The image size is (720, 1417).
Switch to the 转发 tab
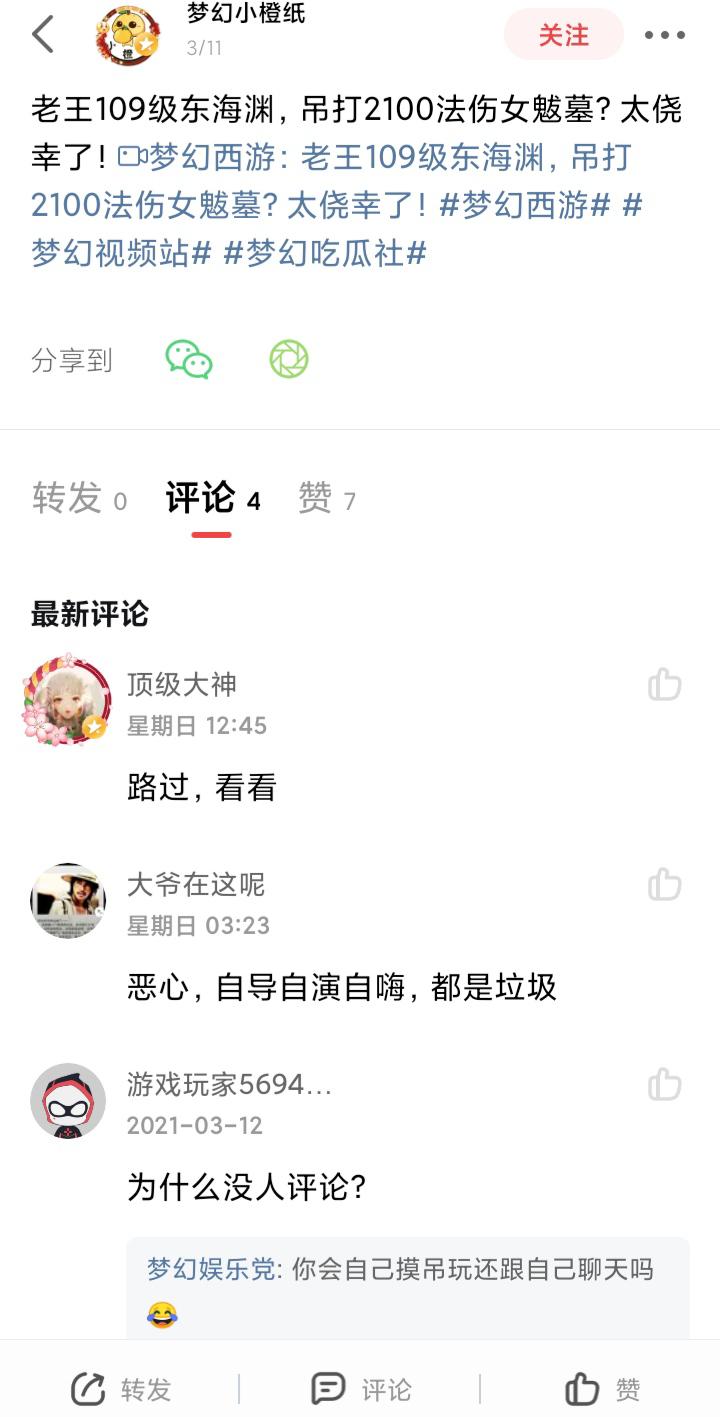79,498
